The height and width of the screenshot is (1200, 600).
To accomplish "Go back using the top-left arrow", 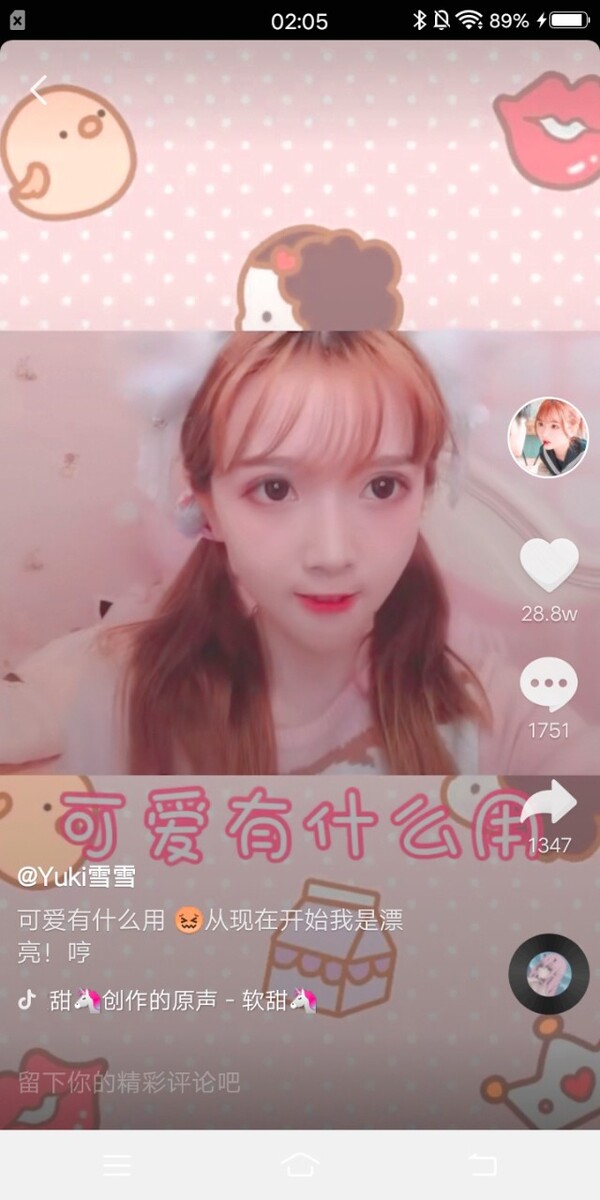I will (38, 91).
